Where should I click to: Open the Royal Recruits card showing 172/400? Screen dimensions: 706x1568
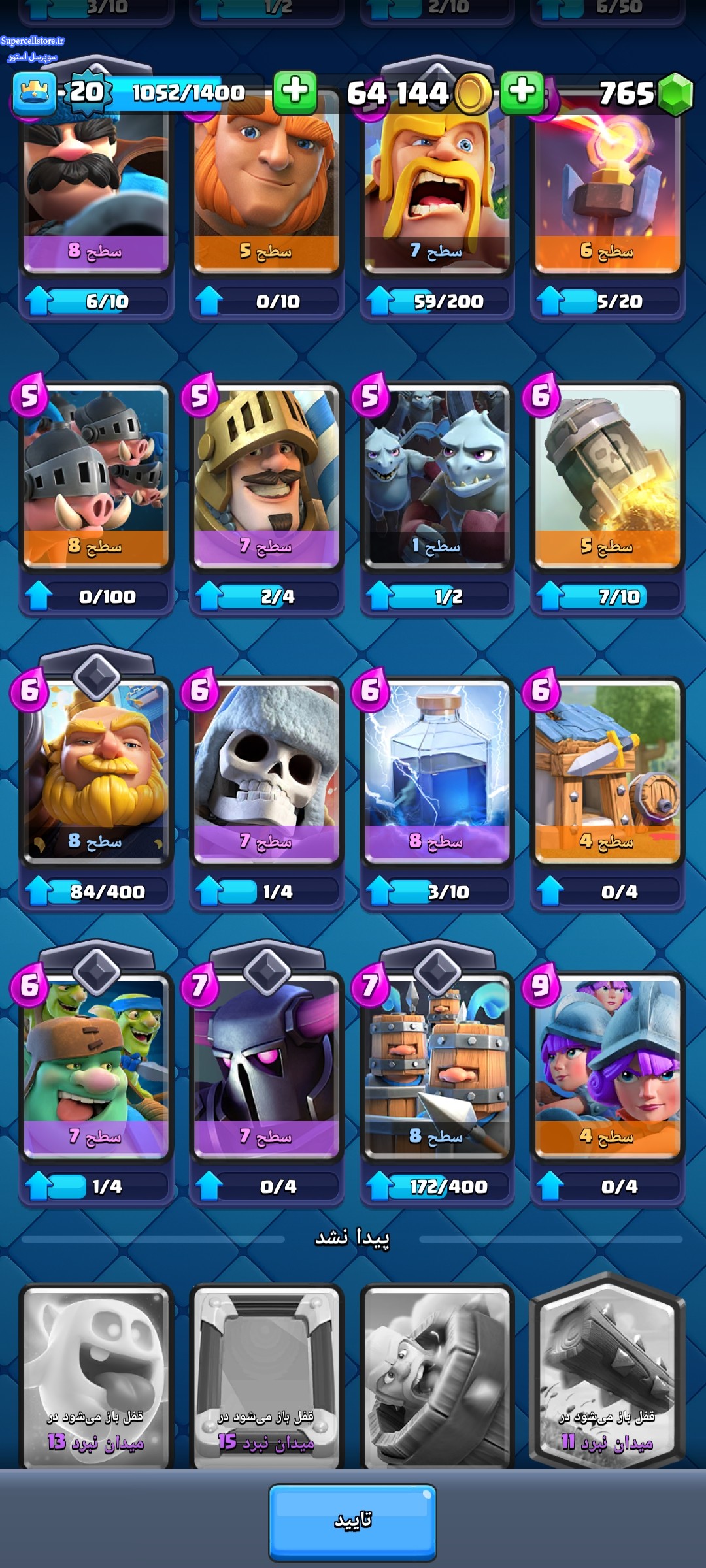pos(437,1066)
